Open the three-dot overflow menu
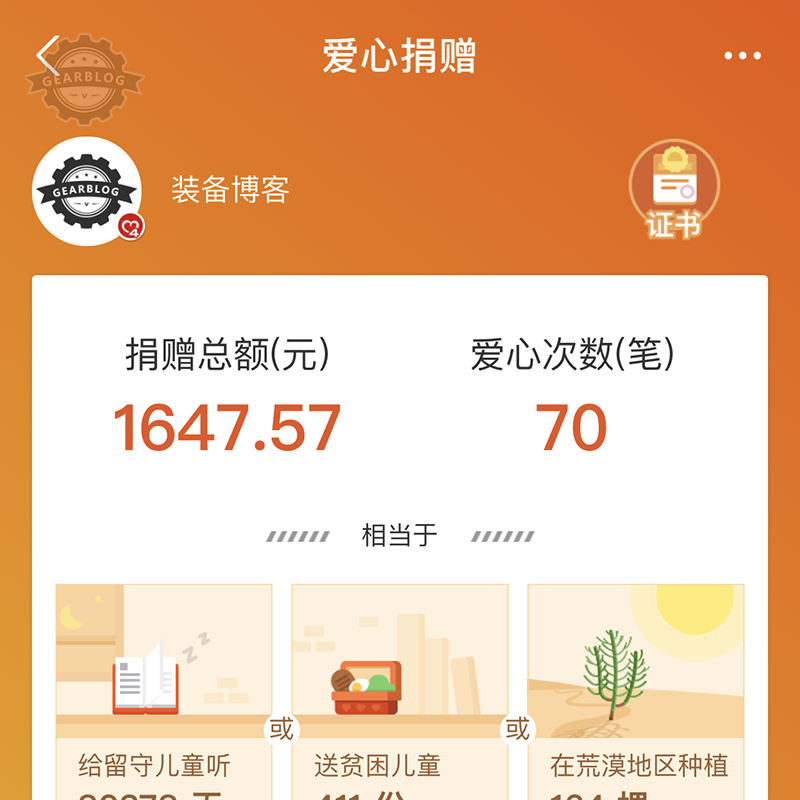The image size is (800, 800). (742, 56)
